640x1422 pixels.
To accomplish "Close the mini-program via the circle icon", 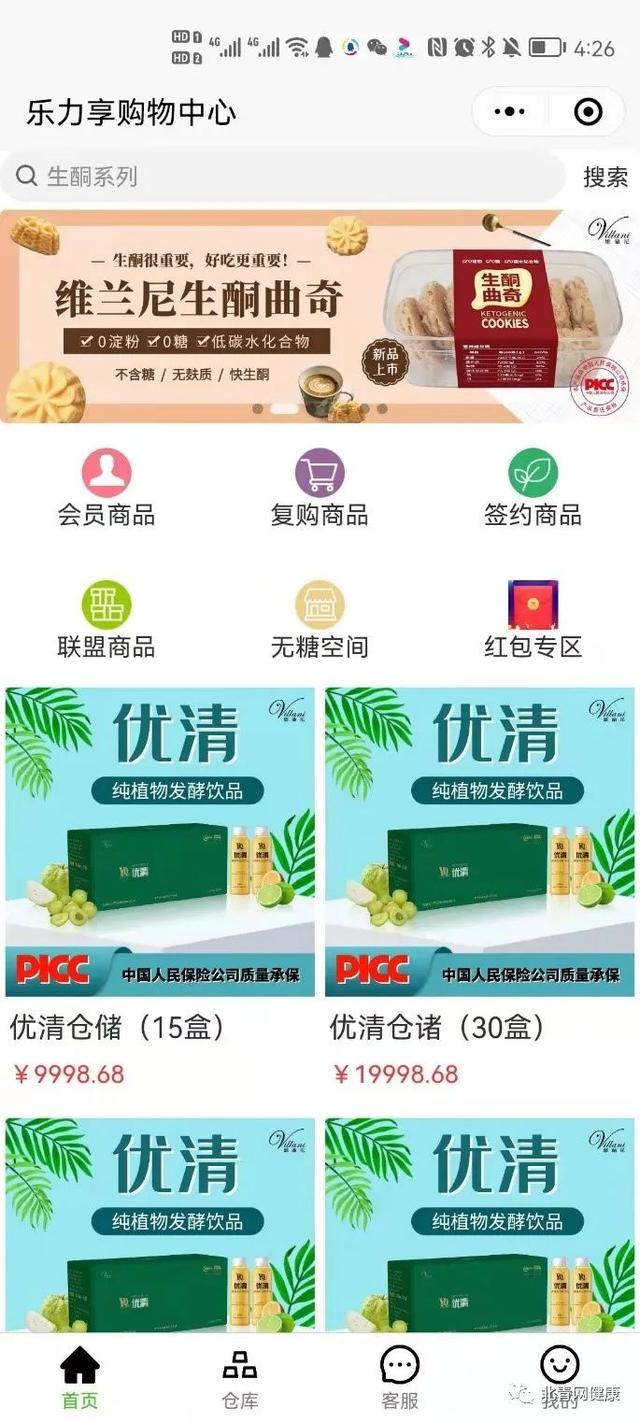I will [x=588, y=112].
